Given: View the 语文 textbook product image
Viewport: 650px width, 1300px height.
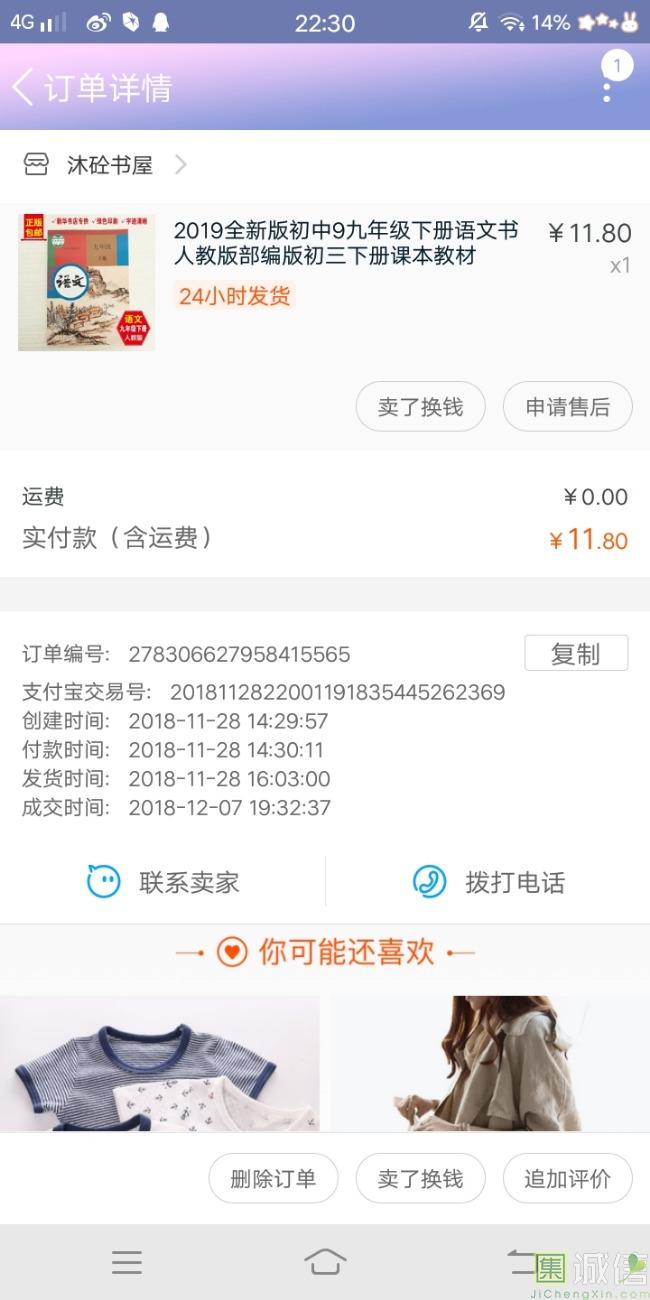Looking at the screenshot, I should click(87, 283).
